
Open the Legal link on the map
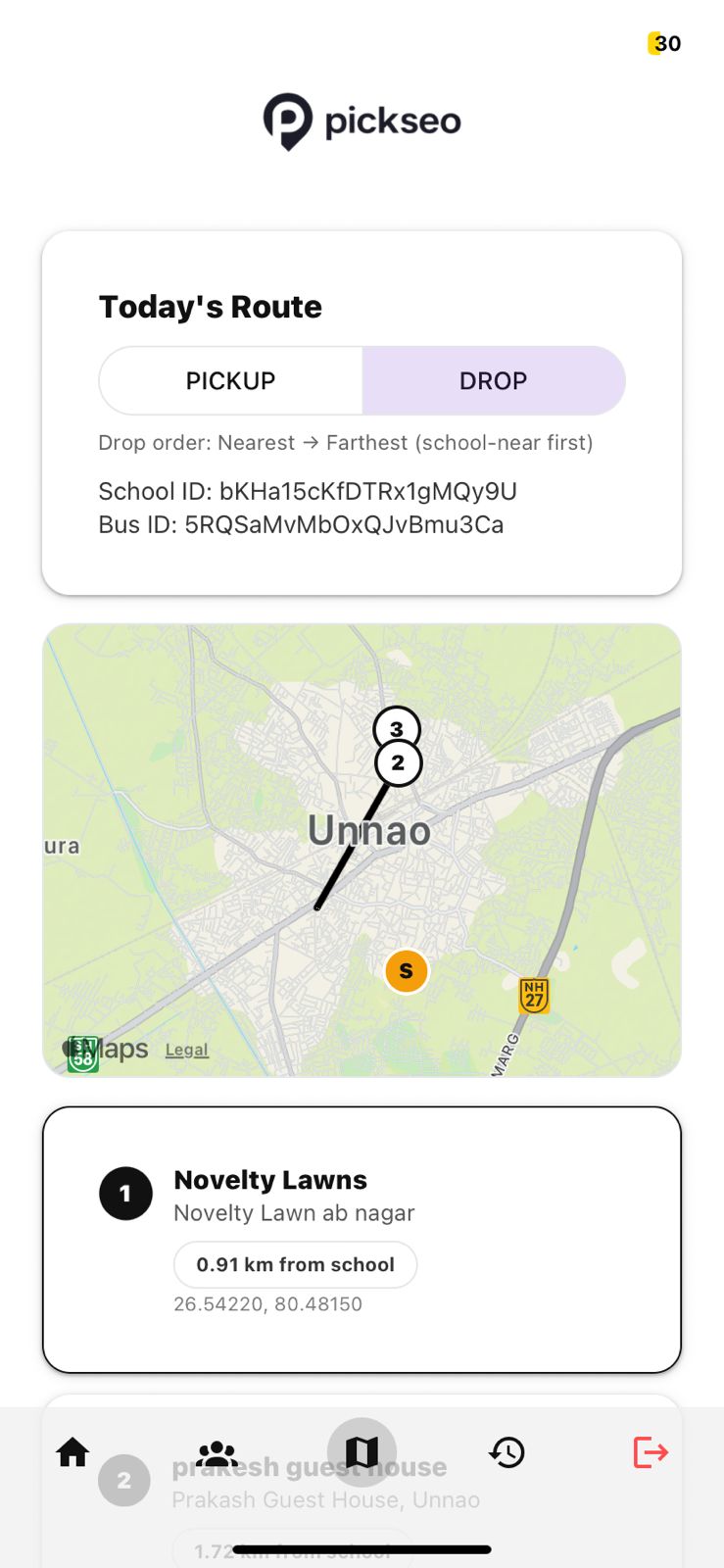186,1050
